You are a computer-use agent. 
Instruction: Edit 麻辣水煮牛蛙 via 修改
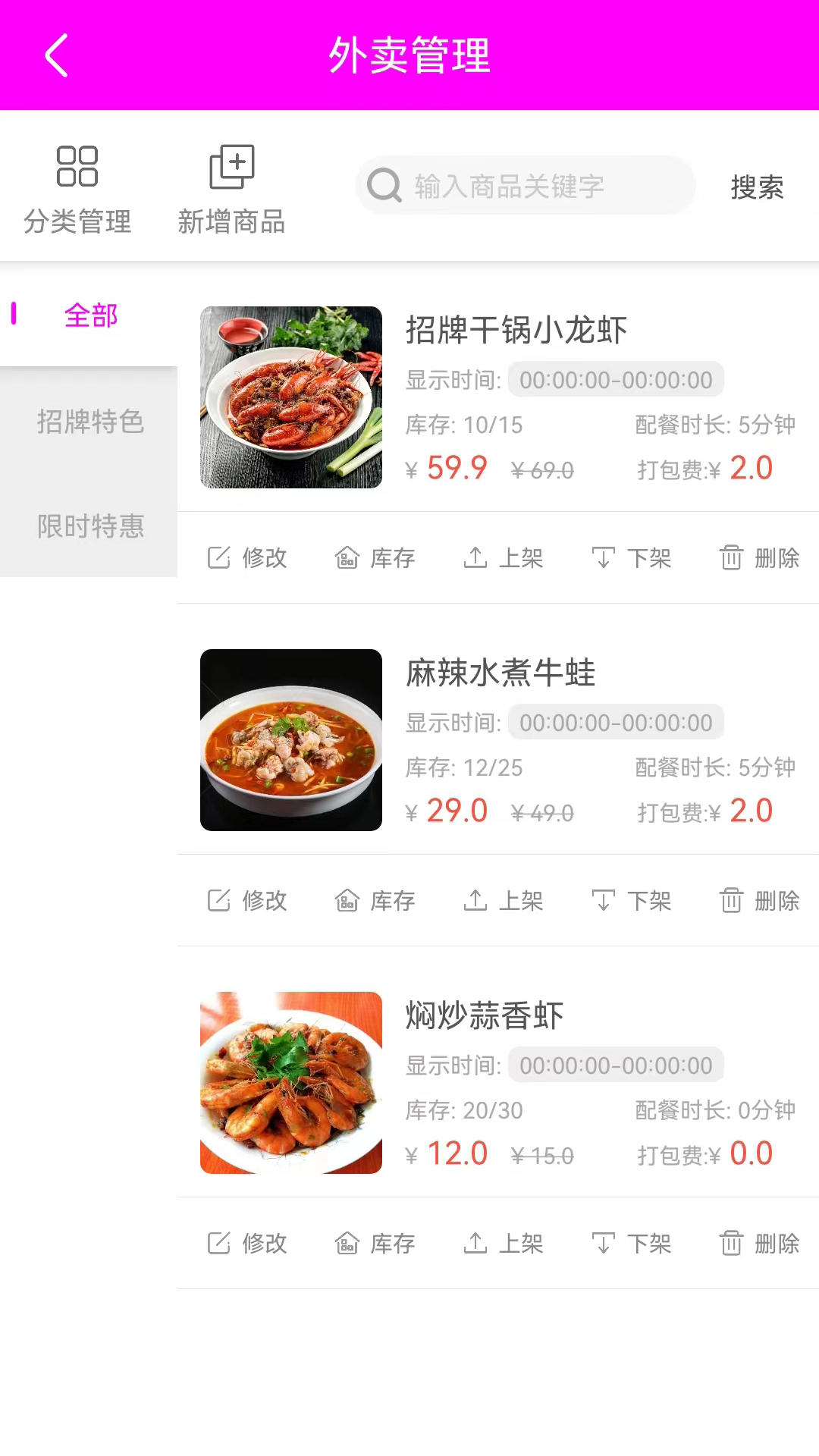(x=247, y=901)
